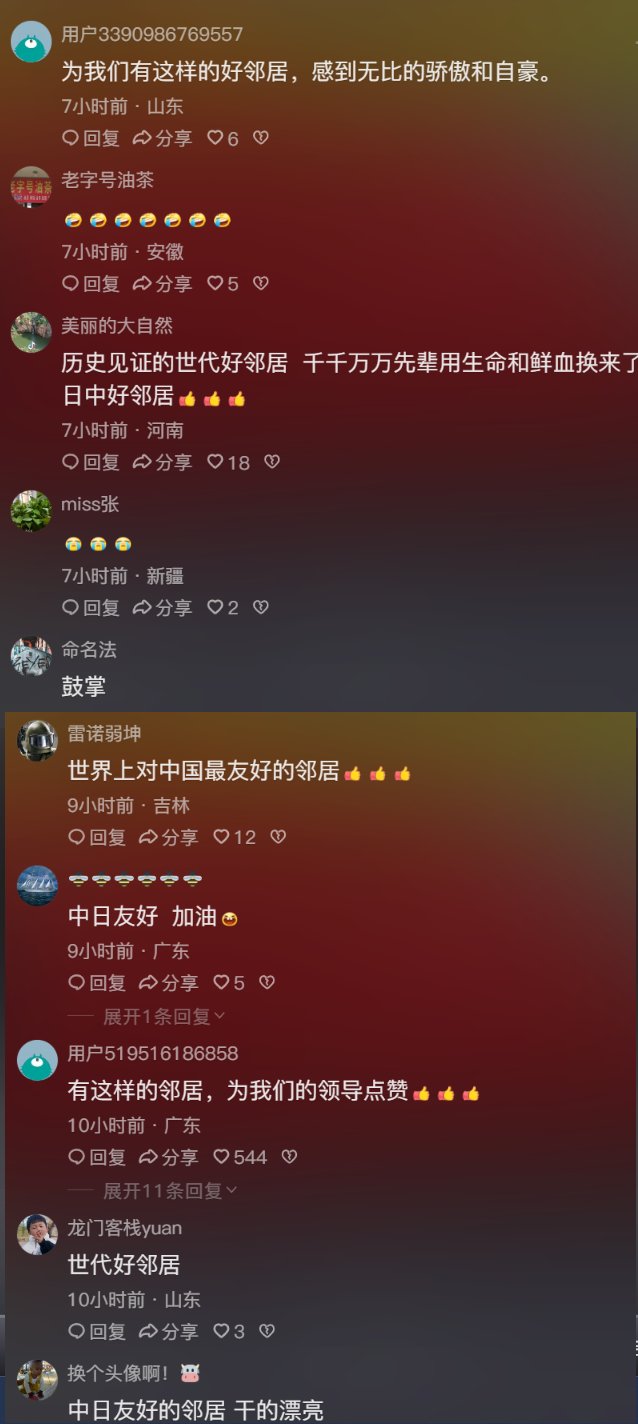This screenshot has height=1424, width=638.
Task: Open 命名法's profile avatar
Action: coord(31,656)
